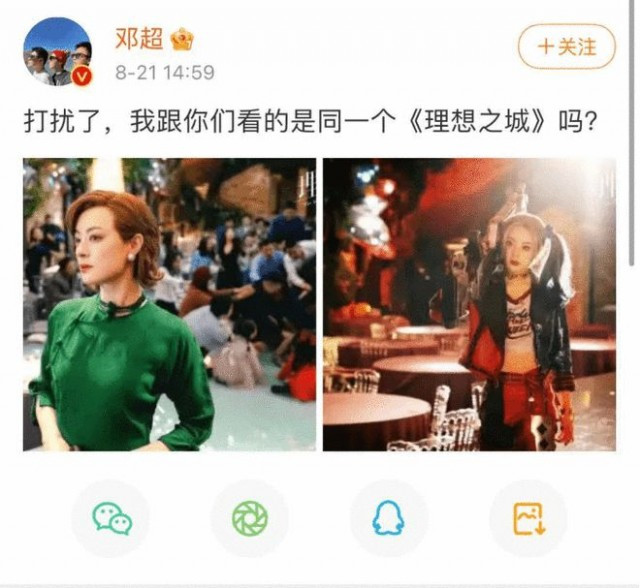The height and width of the screenshot is (588, 640).
Task: View the photo of woman in green dress
Action: pyautogui.click(x=169, y=304)
